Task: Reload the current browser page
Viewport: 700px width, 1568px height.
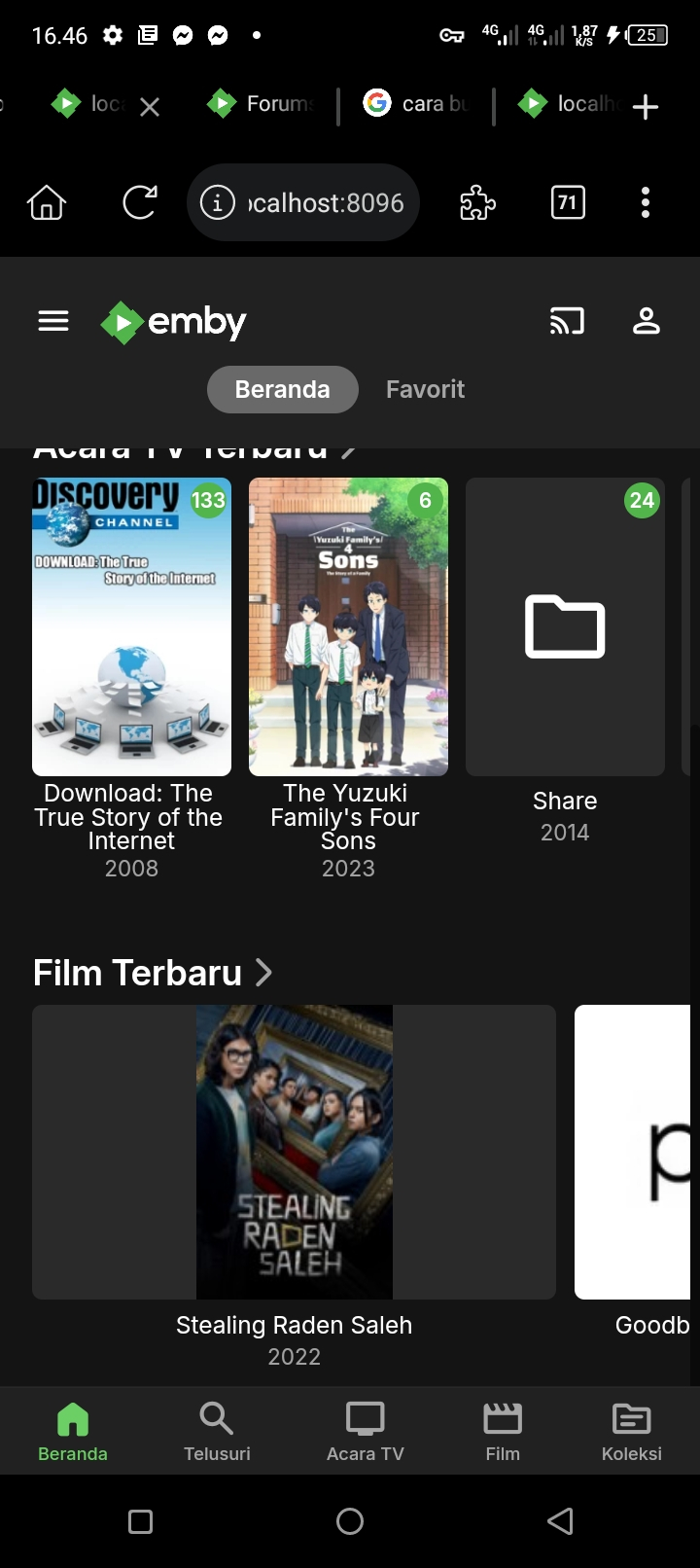Action: 139,202
